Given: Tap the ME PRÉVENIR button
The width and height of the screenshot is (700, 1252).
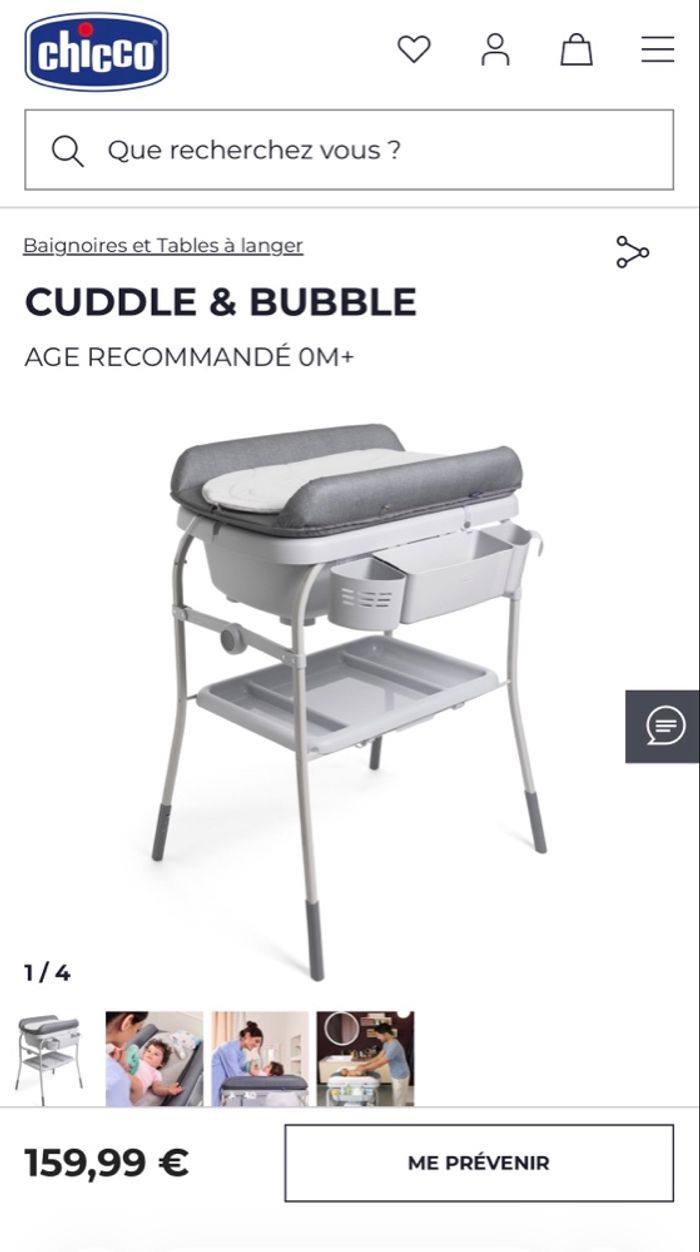Looking at the screenshot, I should (479, 1163).
